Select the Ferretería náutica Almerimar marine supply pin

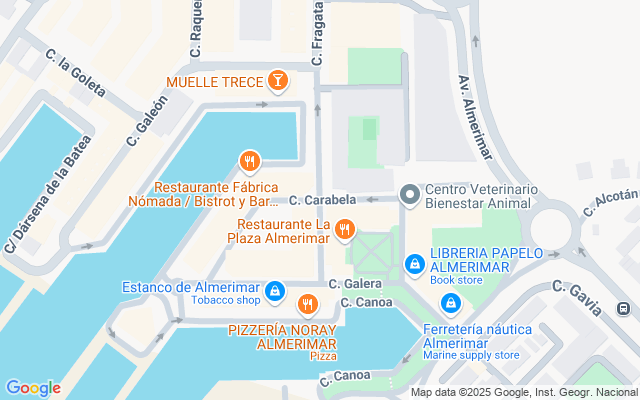tap(452, 302)
